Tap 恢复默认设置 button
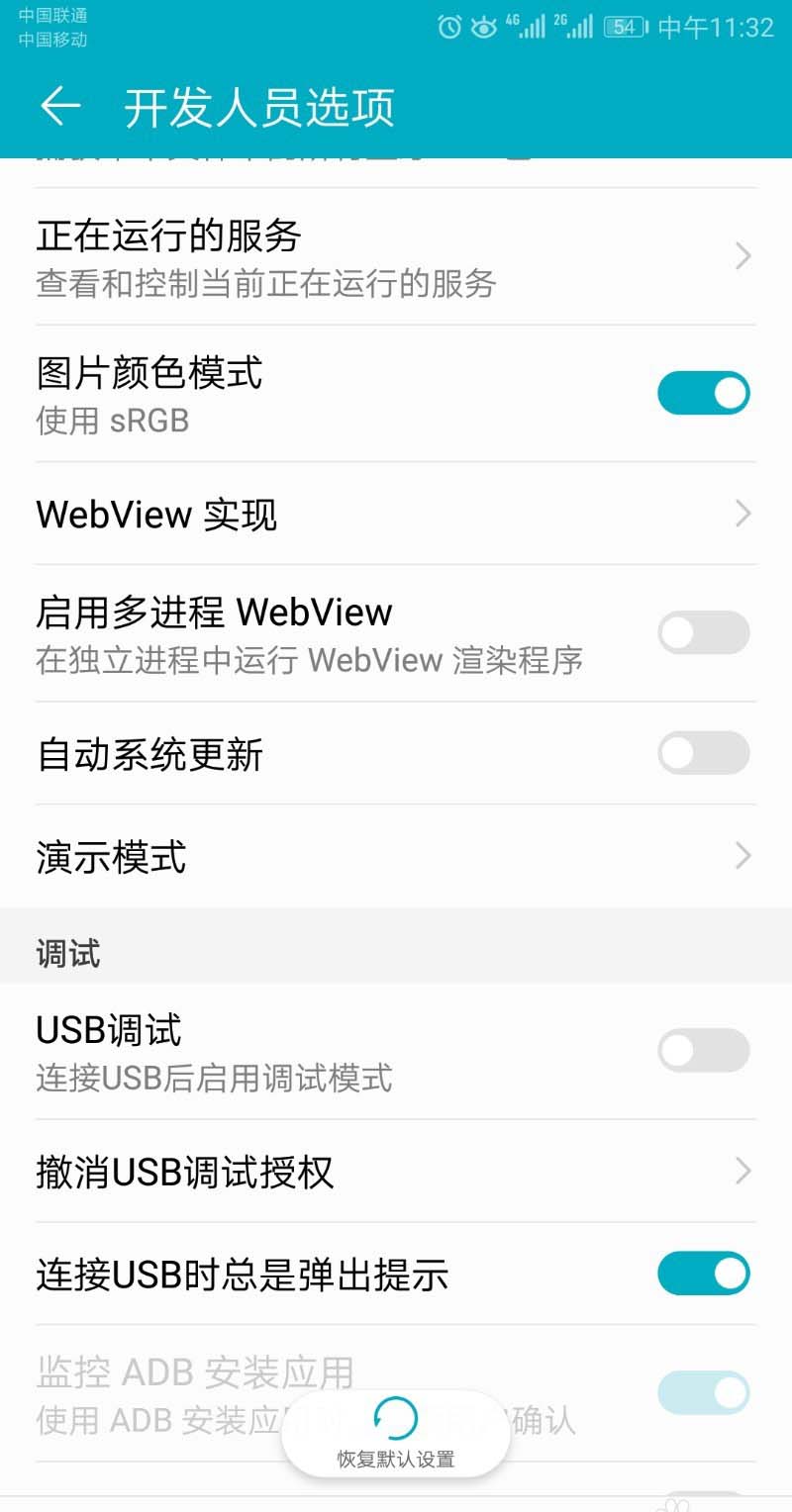The width and height of the screenshot is (792, 1512). coord(396,1433)
